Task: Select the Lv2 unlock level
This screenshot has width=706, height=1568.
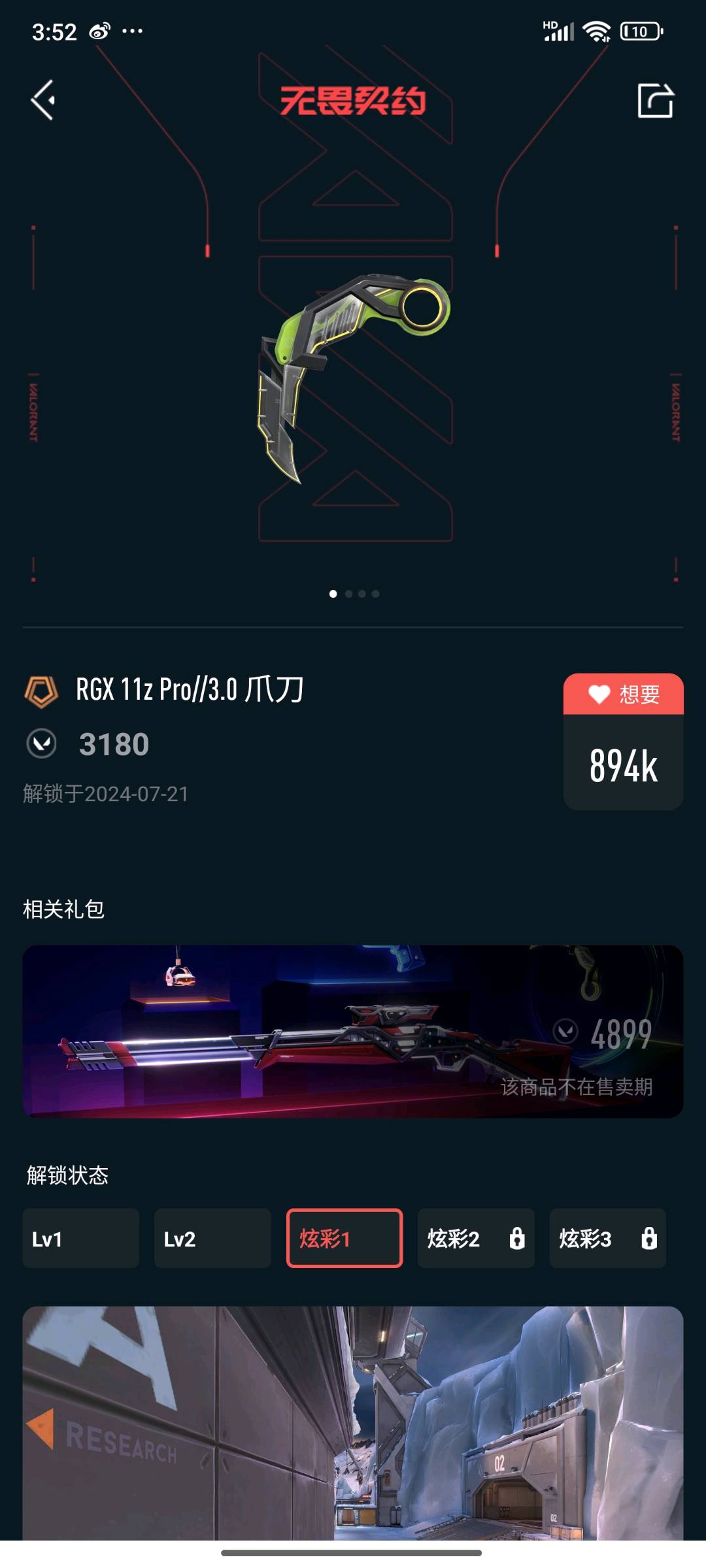Action: [x=212, y=1238]
